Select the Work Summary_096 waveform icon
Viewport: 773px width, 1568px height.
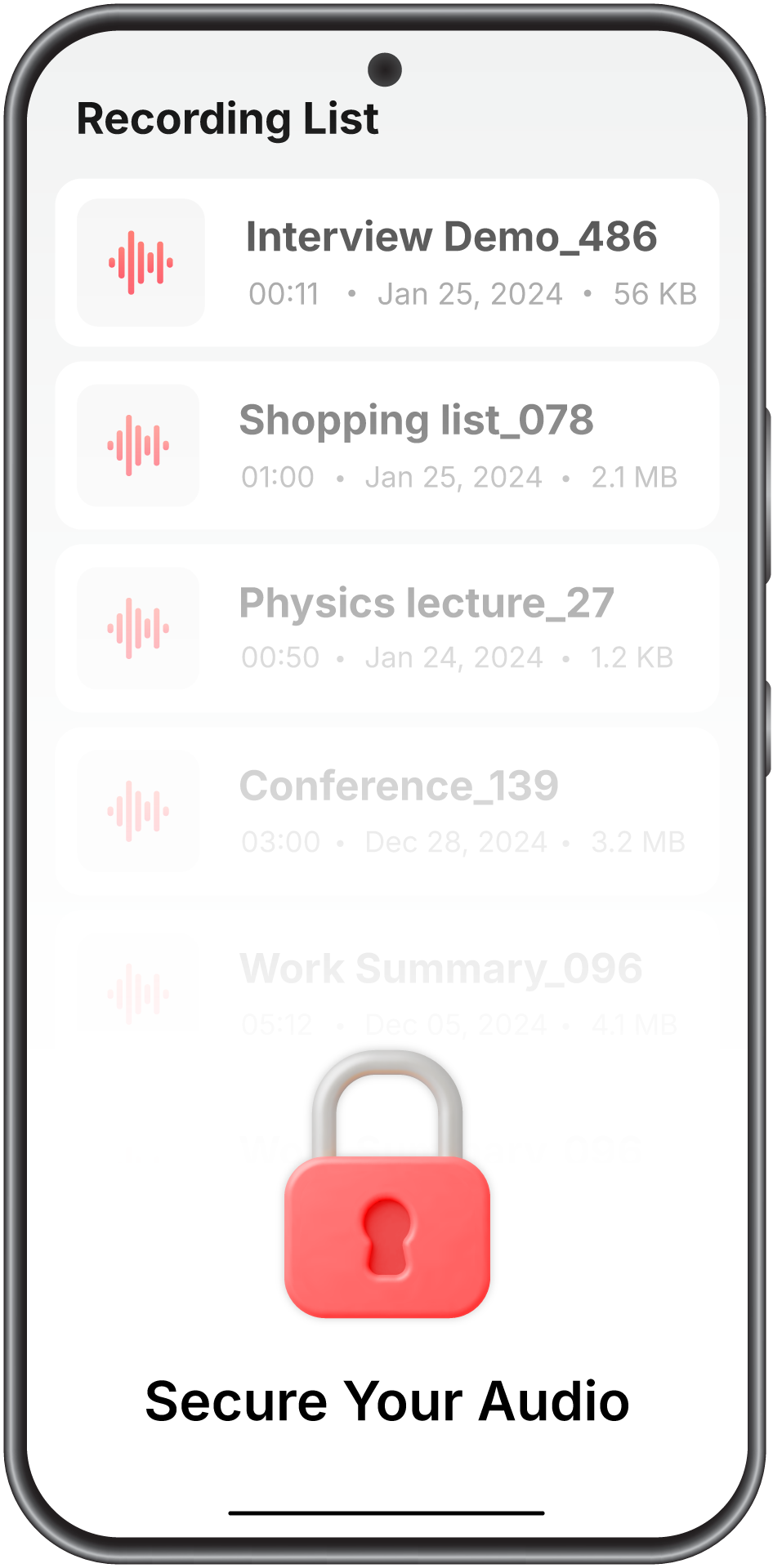point(137,988)
